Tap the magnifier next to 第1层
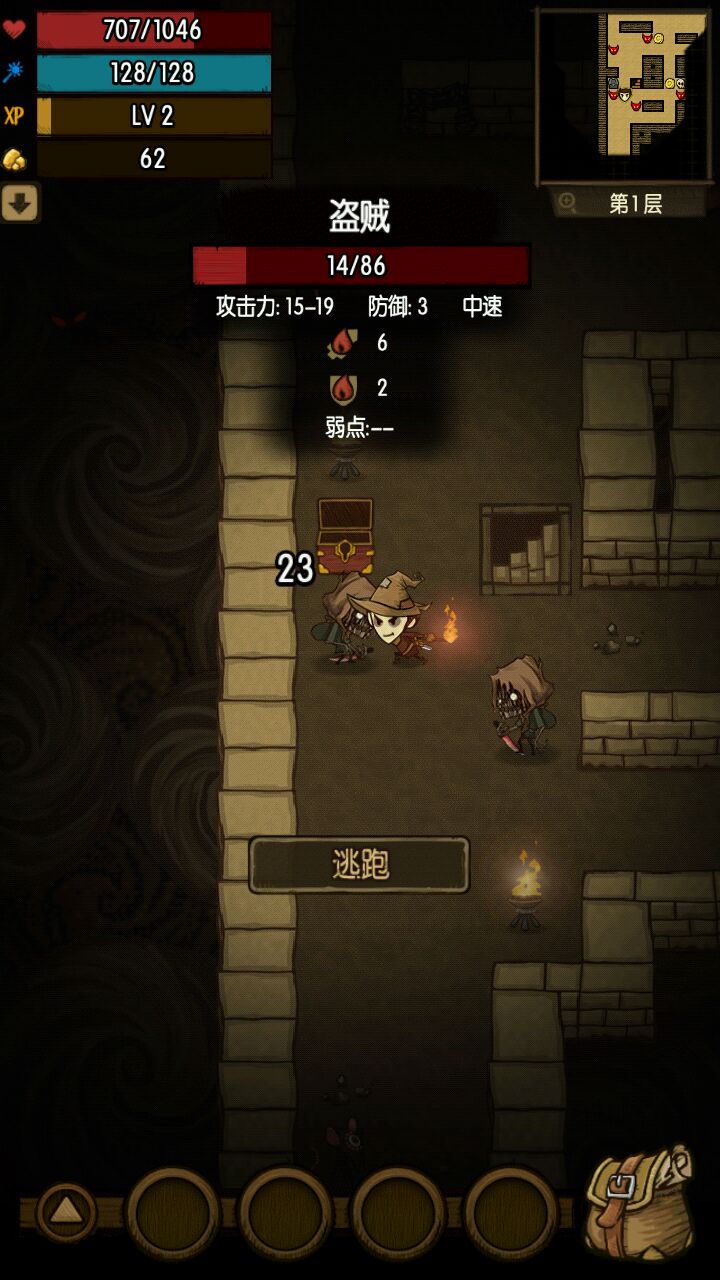 coord(568,203)
